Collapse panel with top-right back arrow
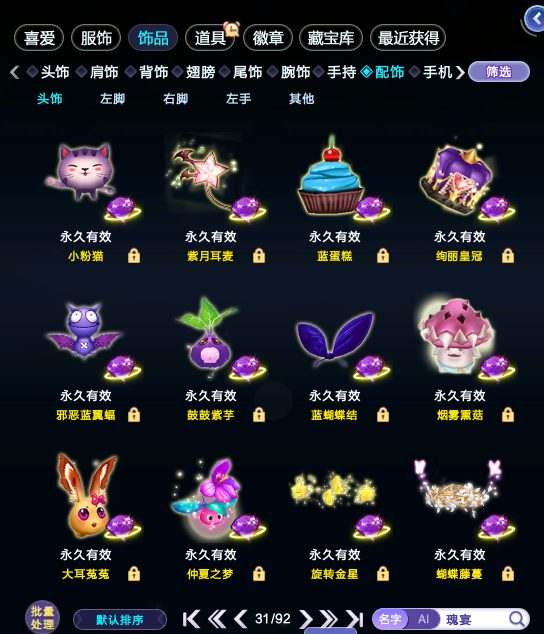This screenshot has height=634, width=544. point(534,18)
